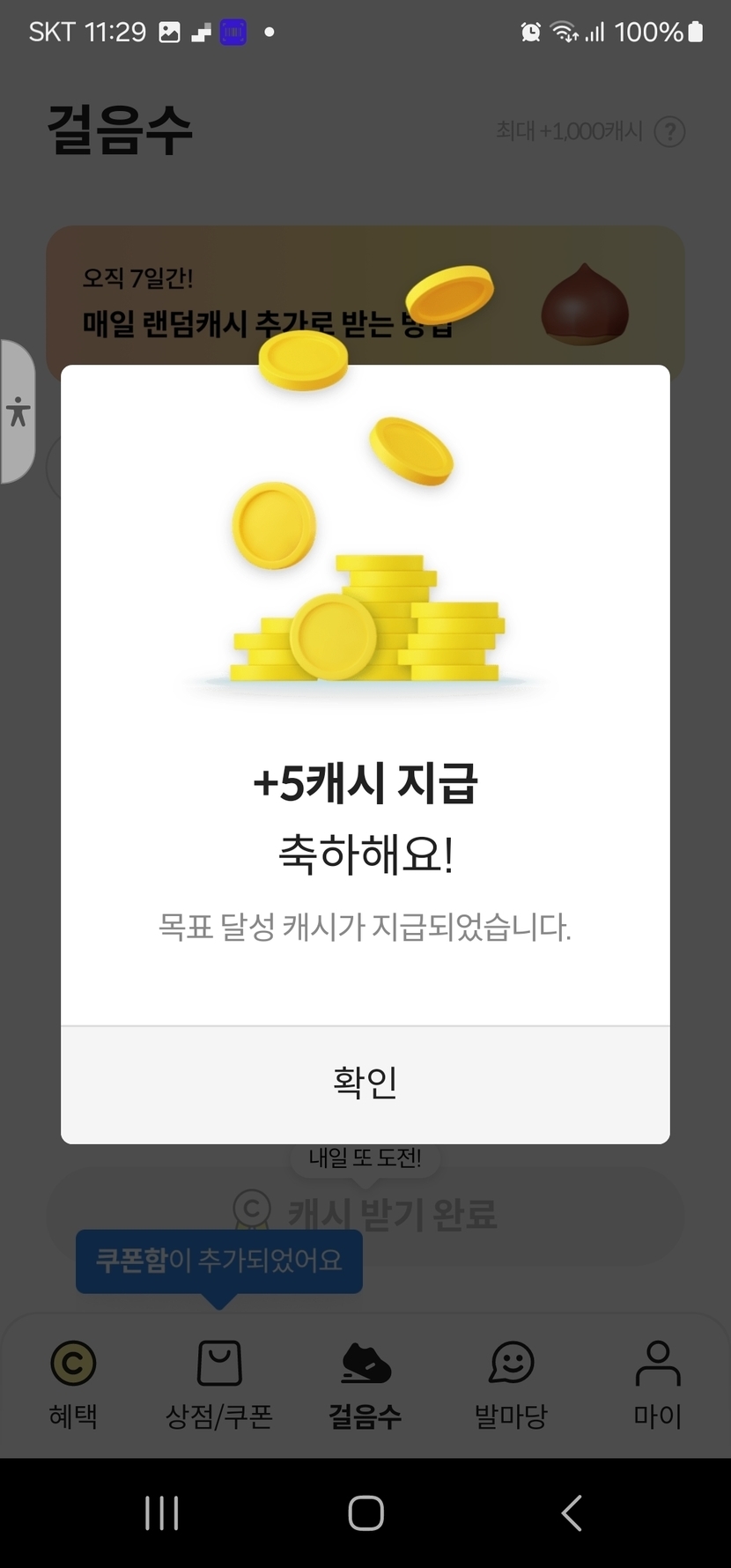Go to the phone home screen
Viewport: 731px width, 1568px height.
365,1513
